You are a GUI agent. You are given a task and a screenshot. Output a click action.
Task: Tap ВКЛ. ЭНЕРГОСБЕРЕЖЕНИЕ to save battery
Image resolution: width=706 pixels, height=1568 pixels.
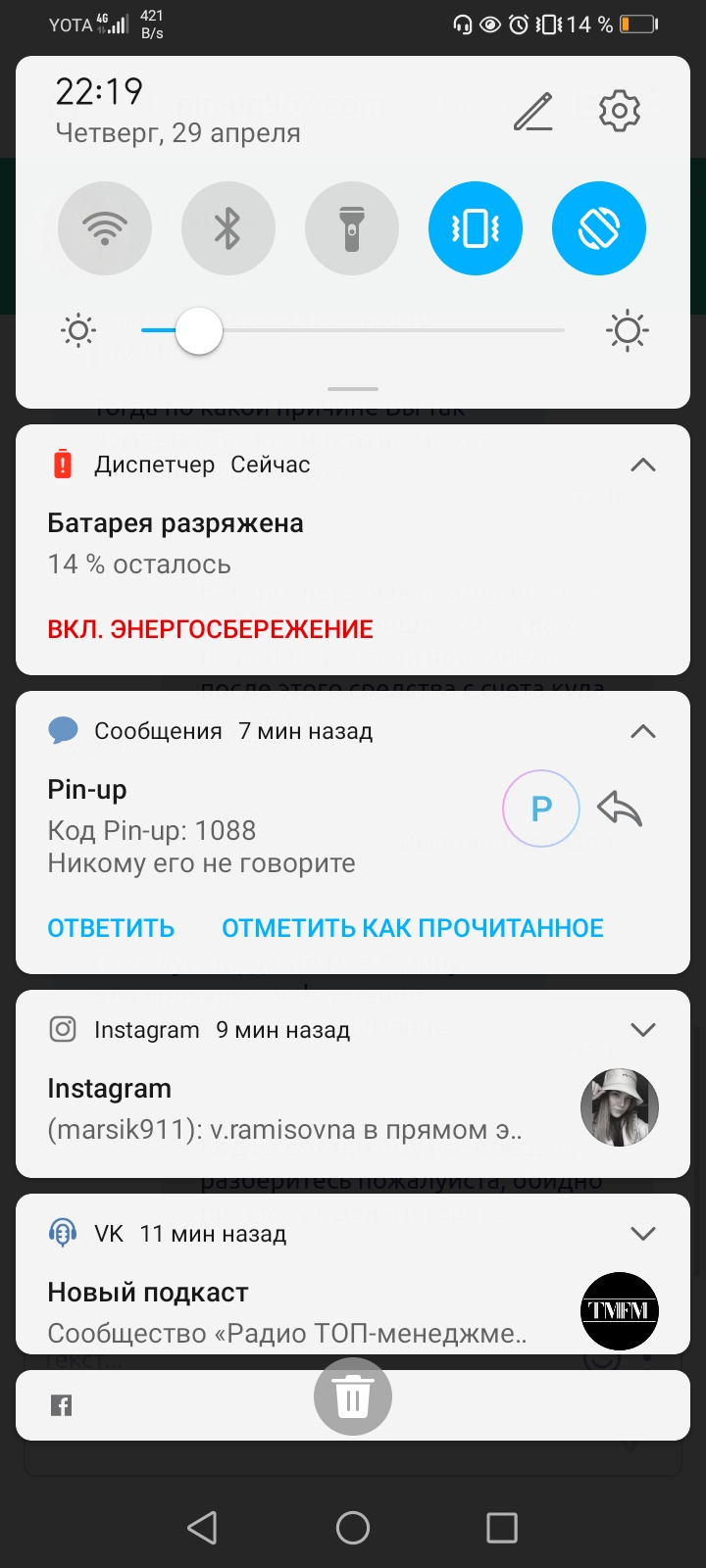tap(211, 629)
